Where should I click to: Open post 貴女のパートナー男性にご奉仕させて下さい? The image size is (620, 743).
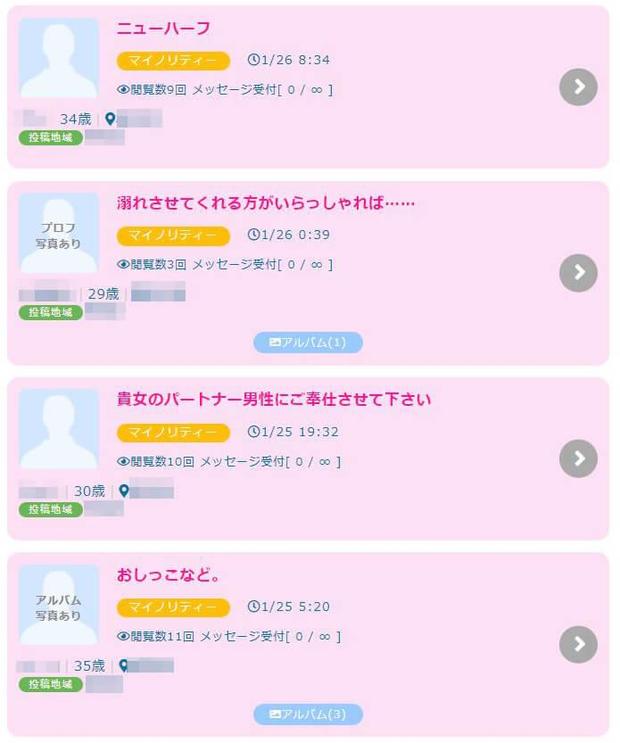point(274,400)
